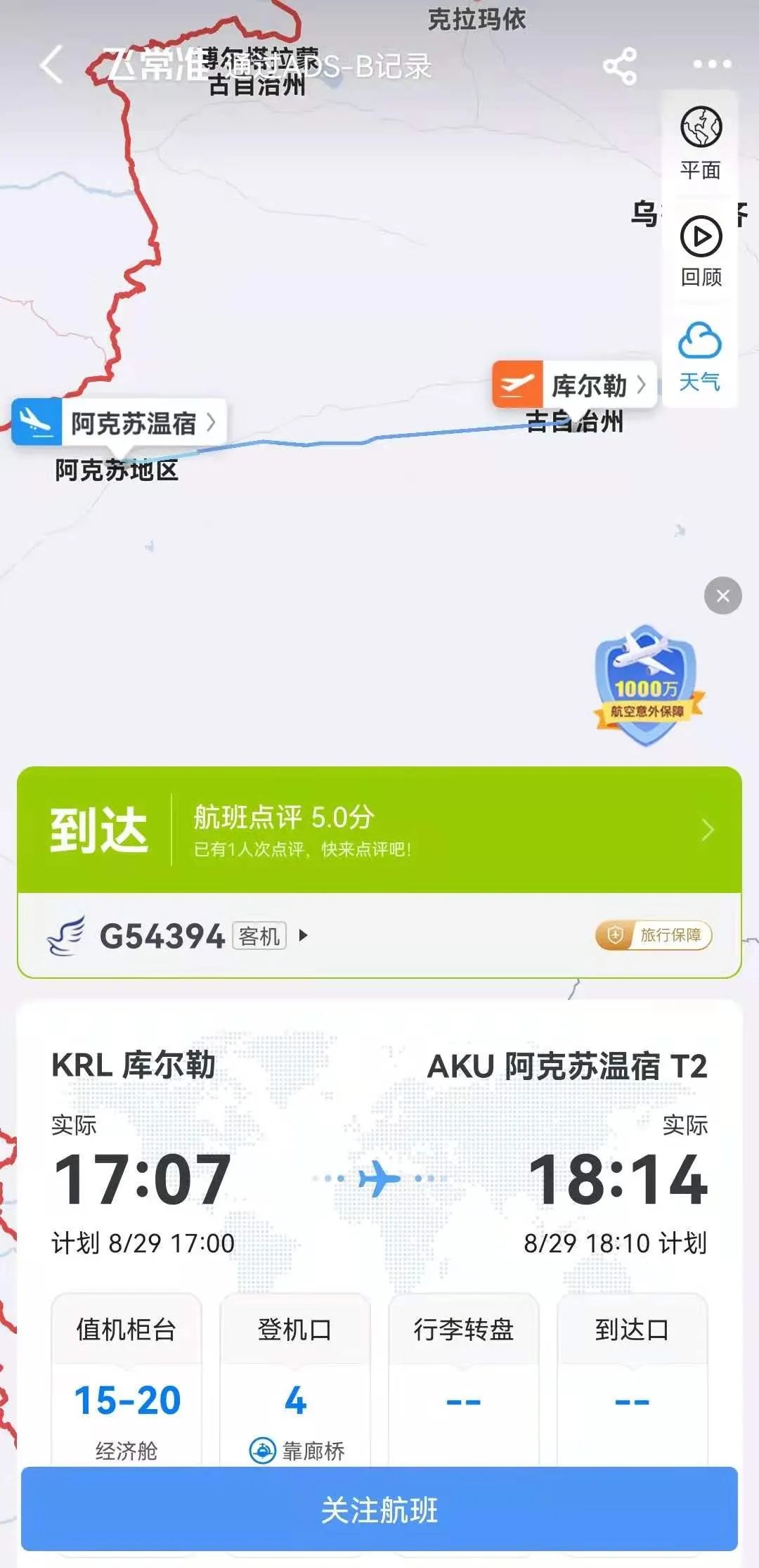Open the three-dot overflow menu

pyautogui.click(x=712, y=65)
